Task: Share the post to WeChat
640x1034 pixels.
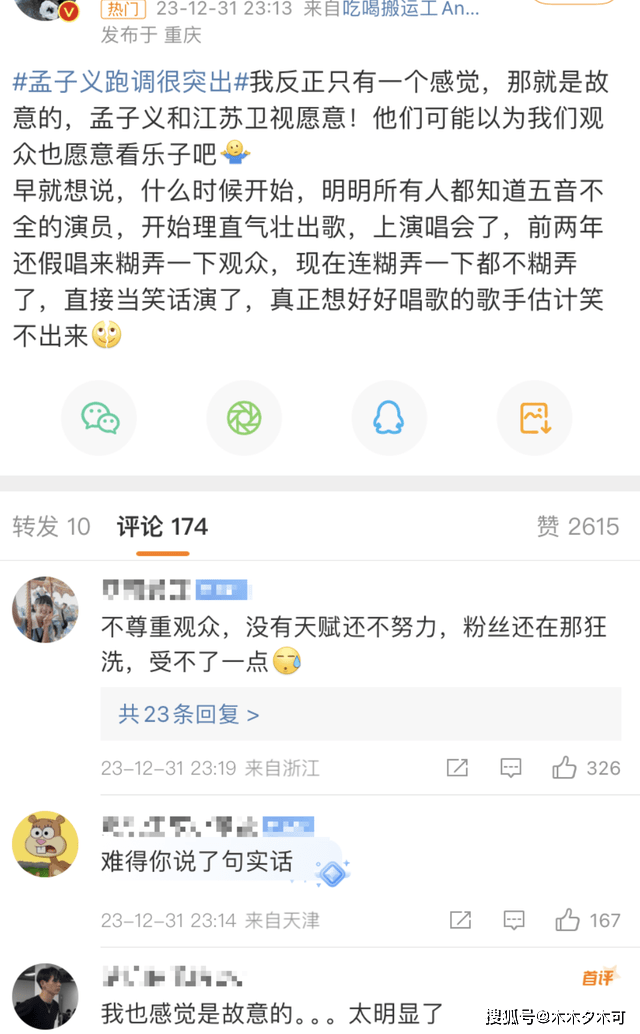Action: [99, 418]
